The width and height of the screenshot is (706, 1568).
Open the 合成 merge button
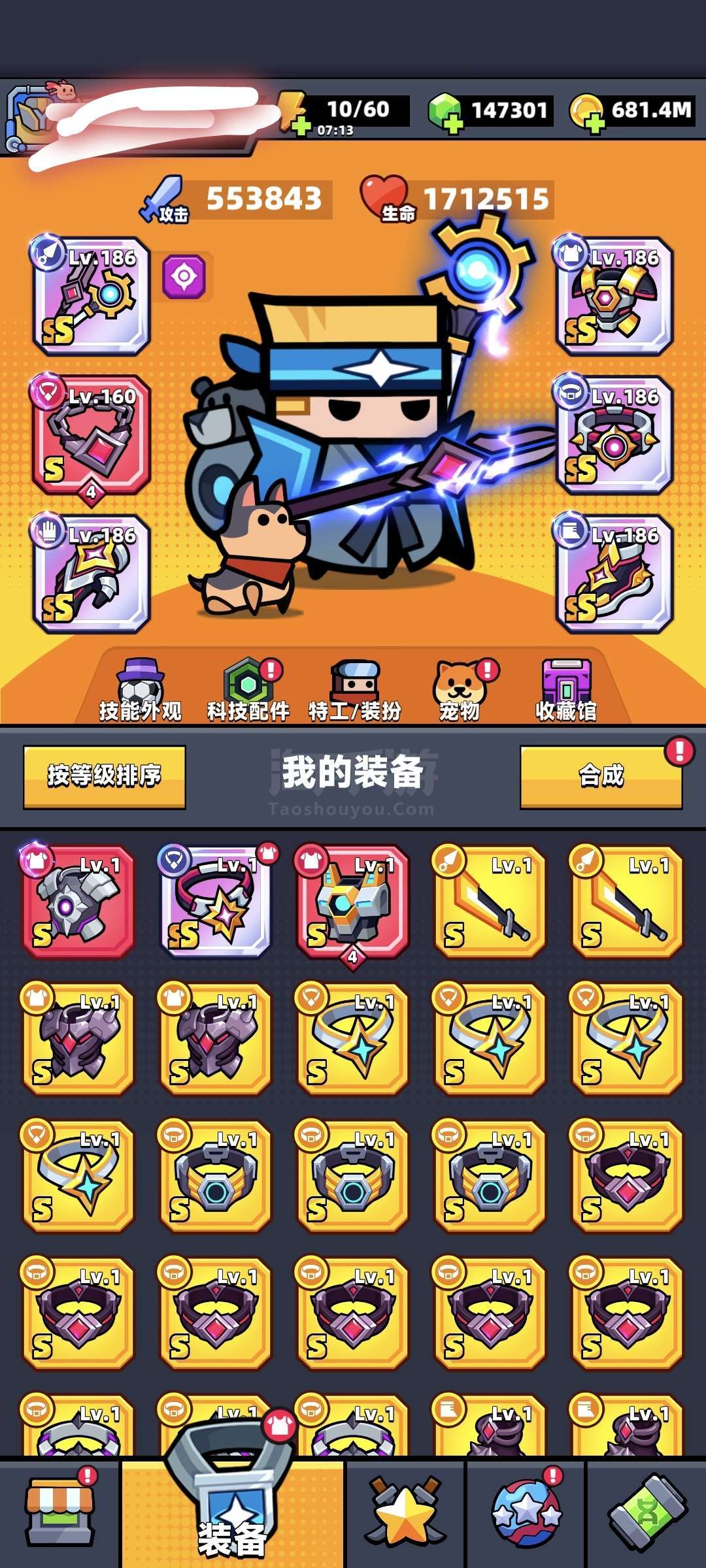[601, 776]
